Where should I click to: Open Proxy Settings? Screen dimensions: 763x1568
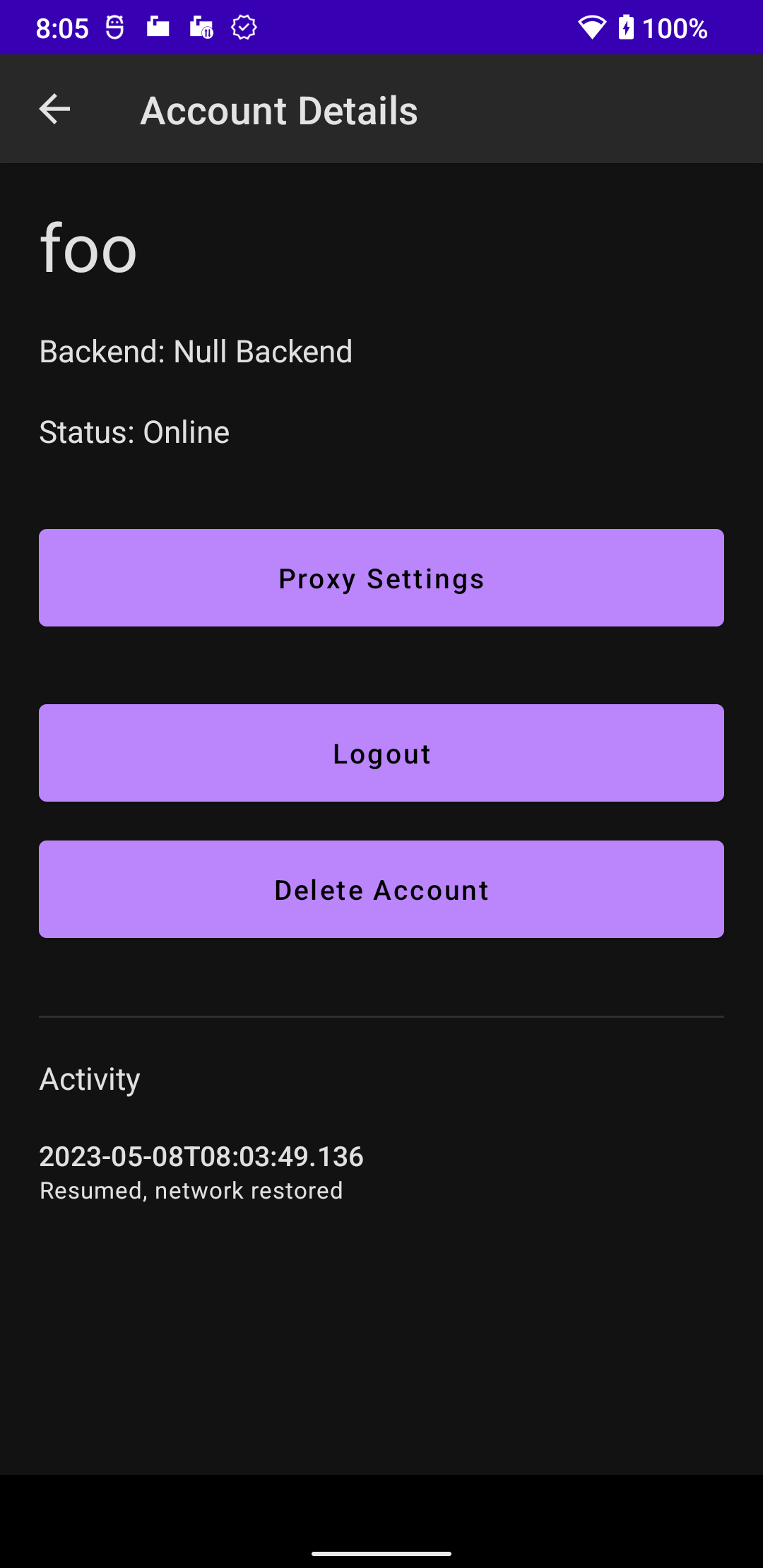coord(381,578)
